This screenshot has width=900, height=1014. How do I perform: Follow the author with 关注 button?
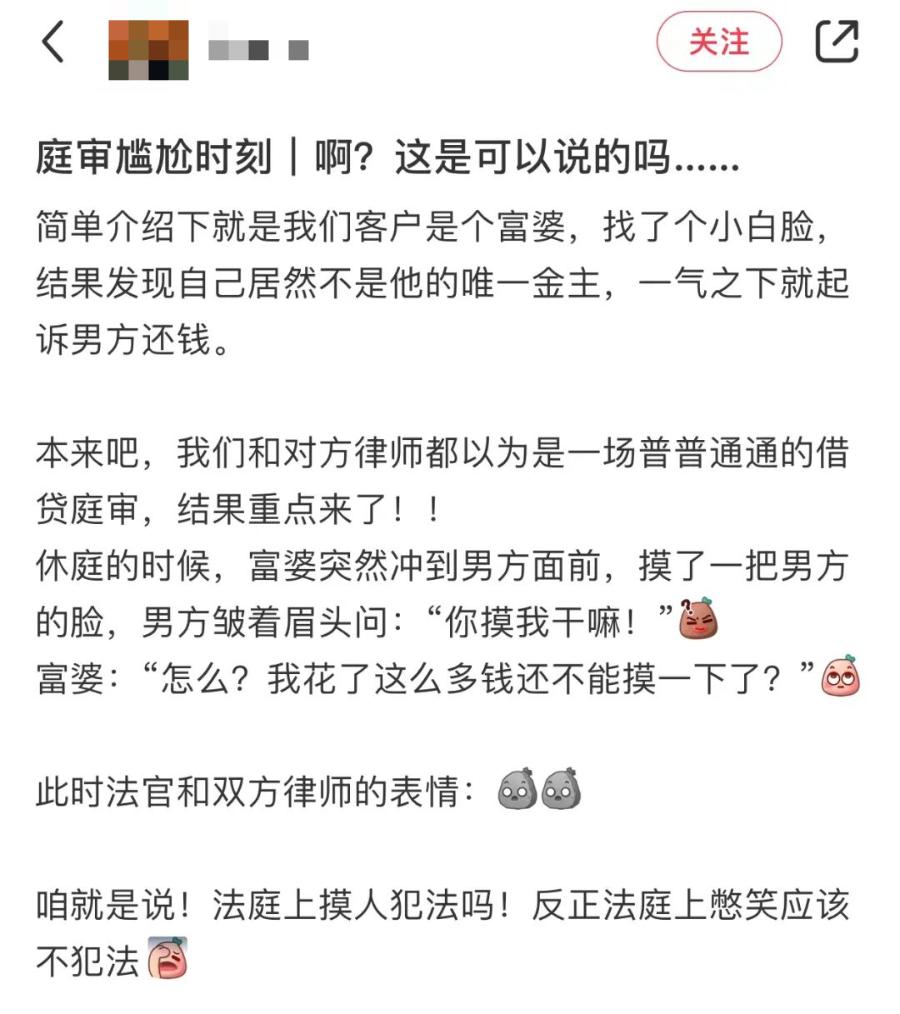pyautogui.click(x=719, y=42)
